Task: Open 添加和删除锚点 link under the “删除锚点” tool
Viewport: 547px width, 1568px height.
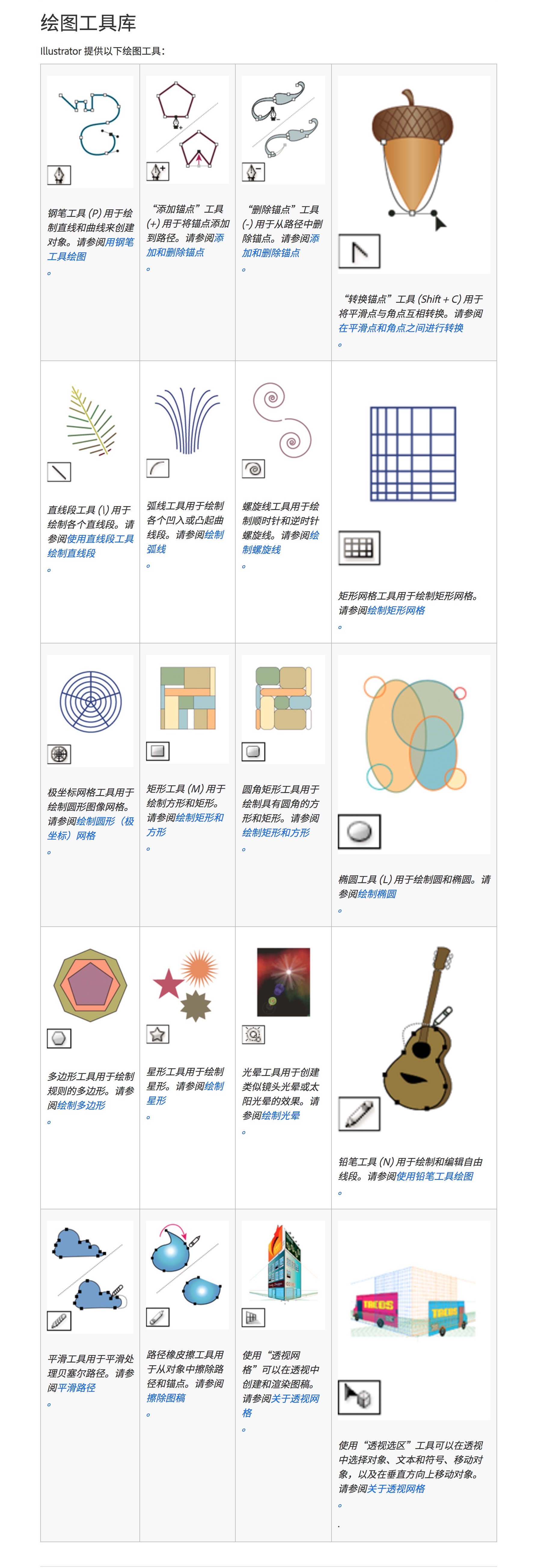Action: click(x=271, y=253)
